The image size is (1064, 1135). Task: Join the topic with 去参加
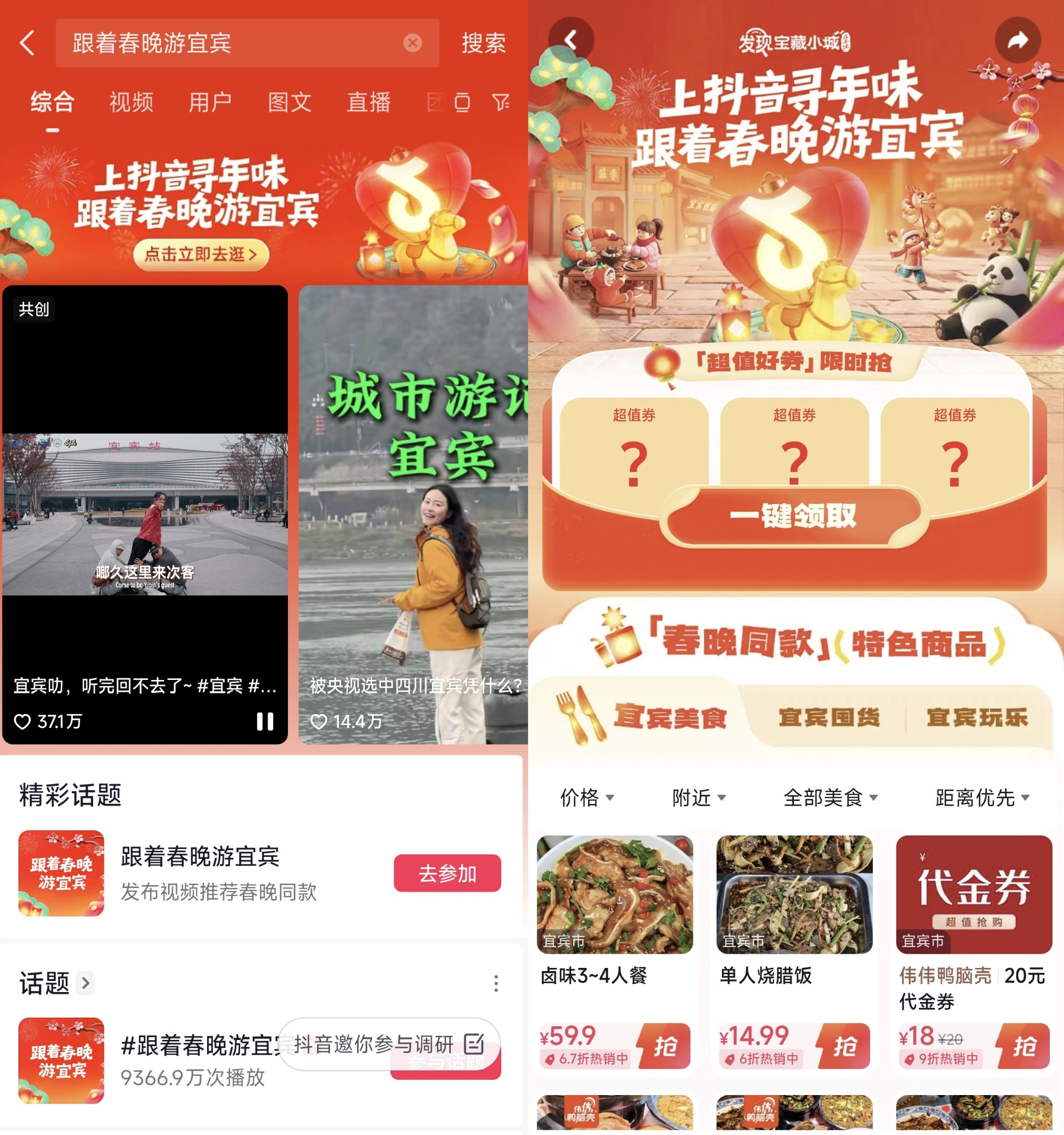click(447, 873)
